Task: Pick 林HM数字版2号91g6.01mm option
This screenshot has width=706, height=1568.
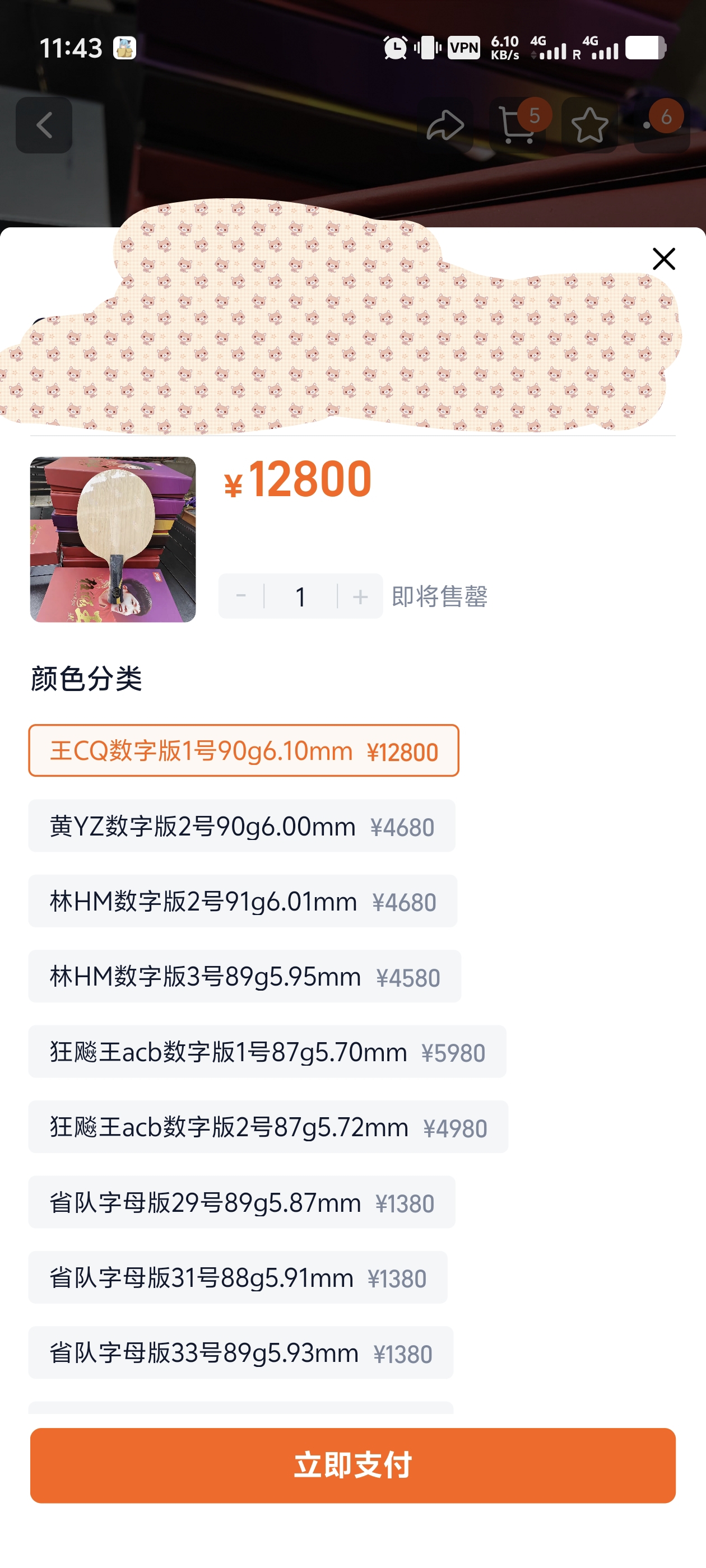Action: tap(243, 901)
